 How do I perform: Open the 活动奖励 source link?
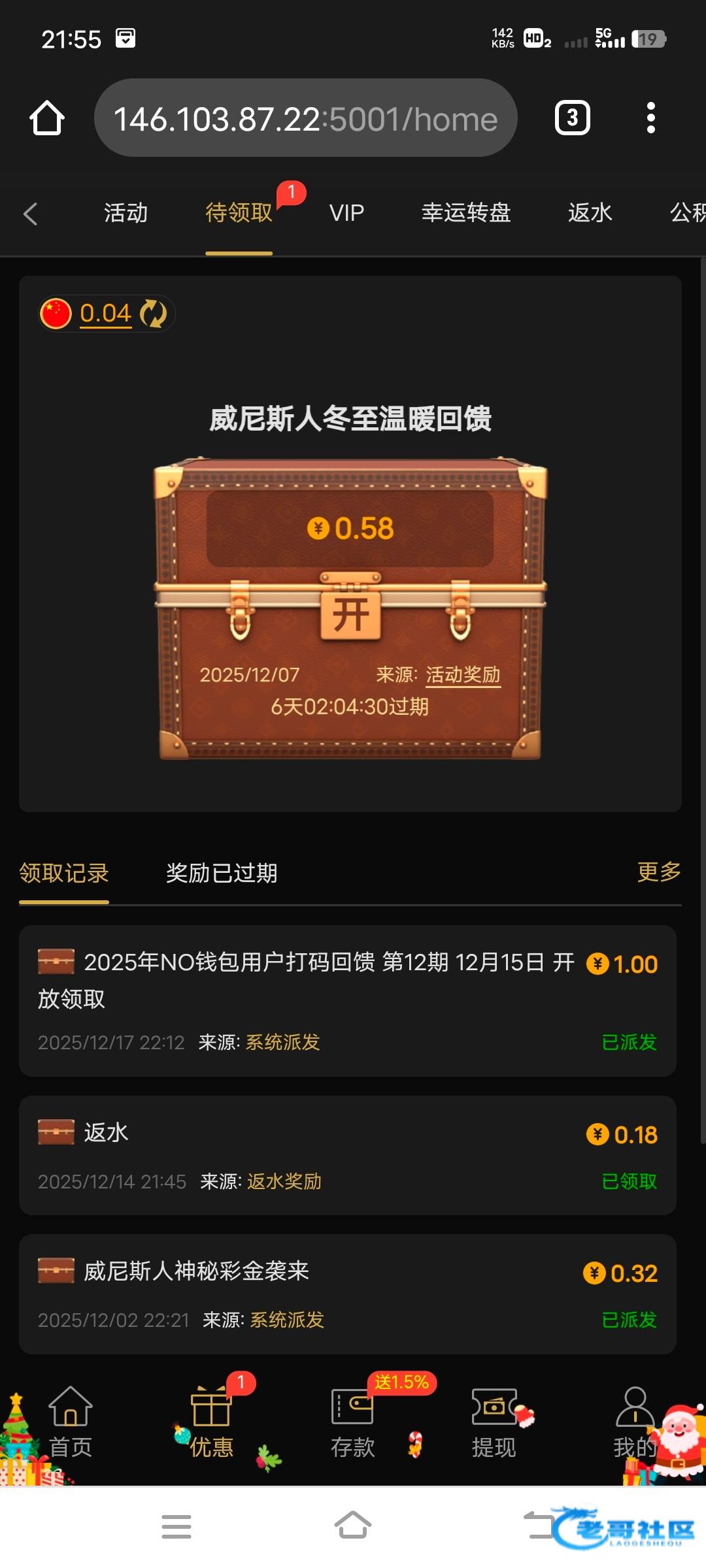(x=463, y=675)
